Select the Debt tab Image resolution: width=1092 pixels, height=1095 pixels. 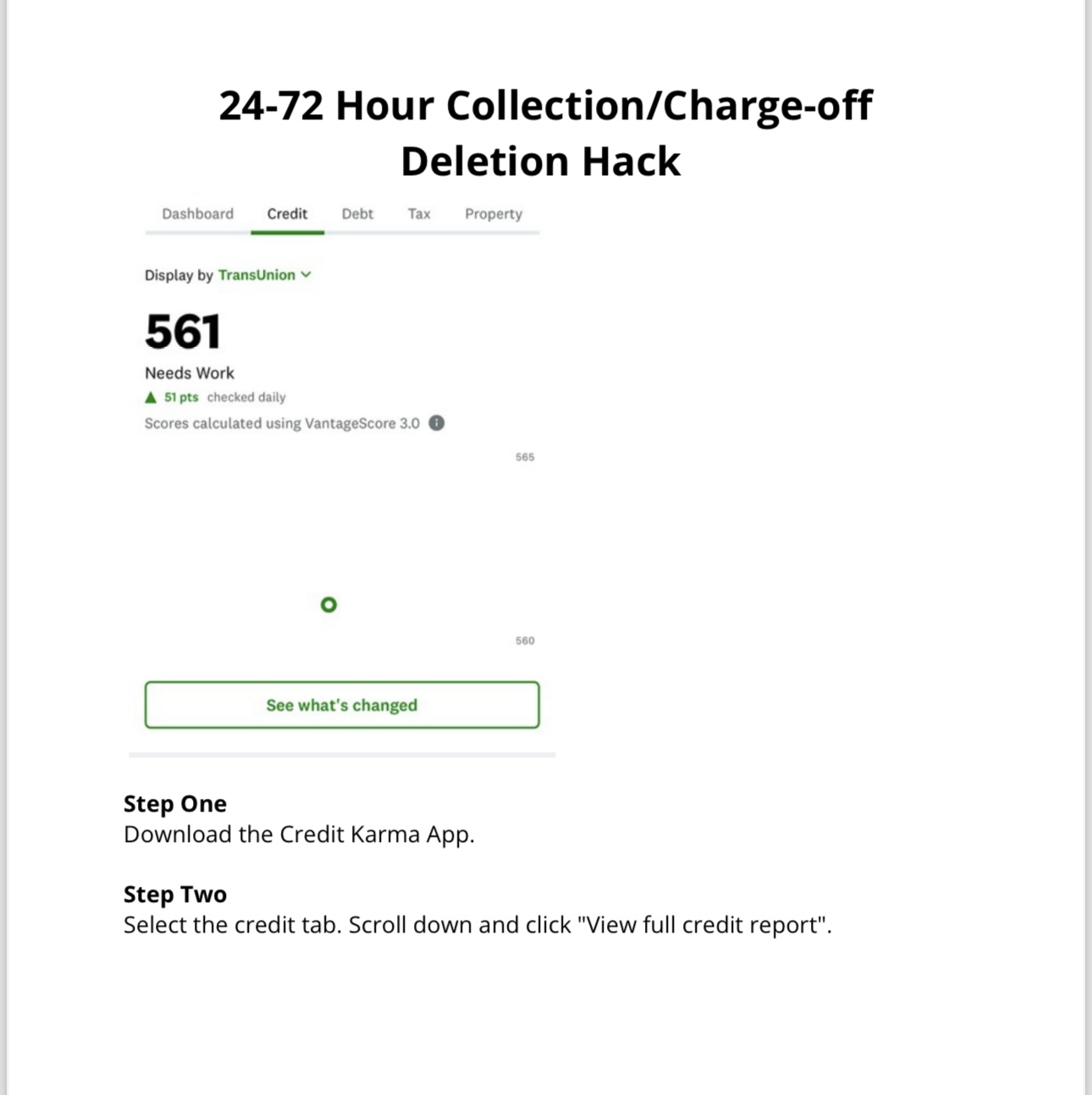[x=356, y=214]
